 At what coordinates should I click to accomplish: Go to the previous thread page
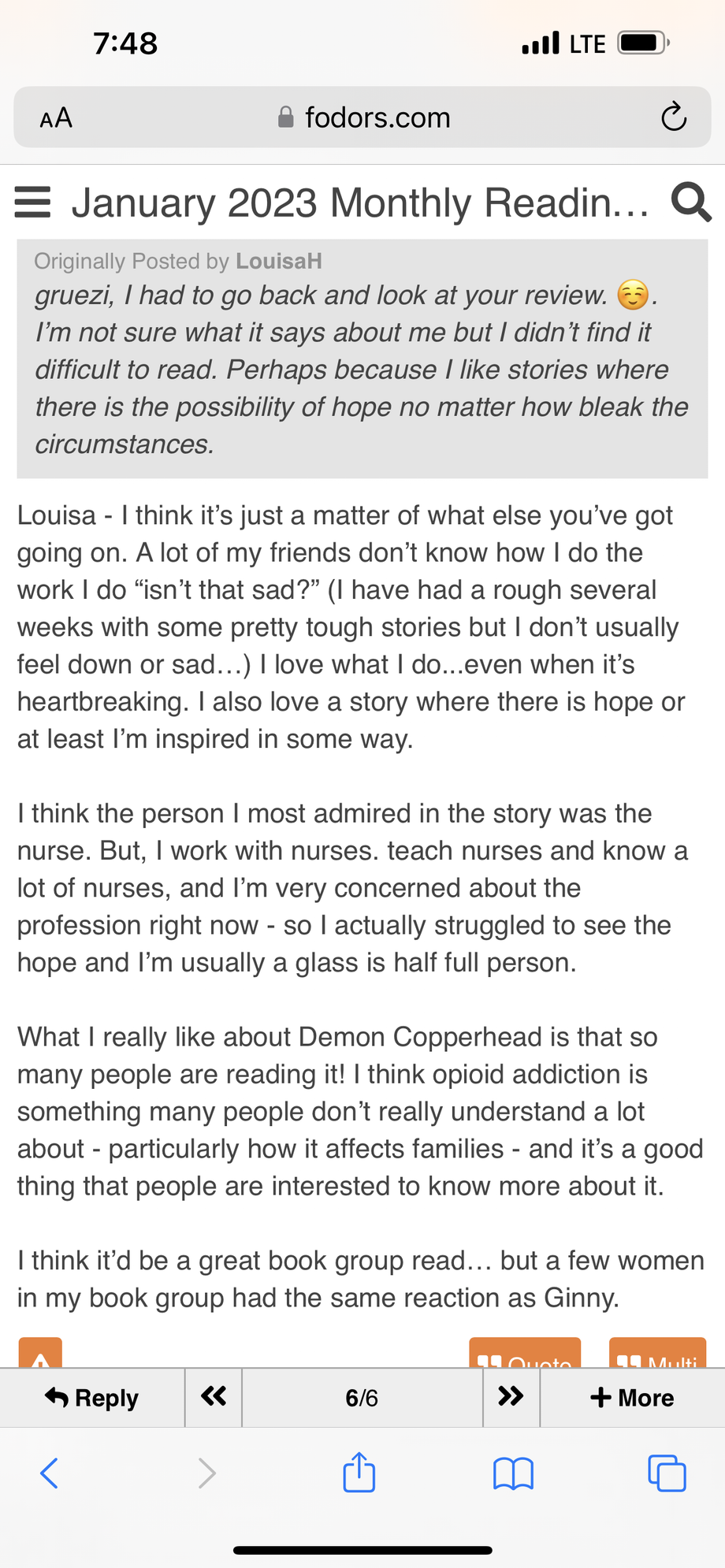click(214, 1397)
